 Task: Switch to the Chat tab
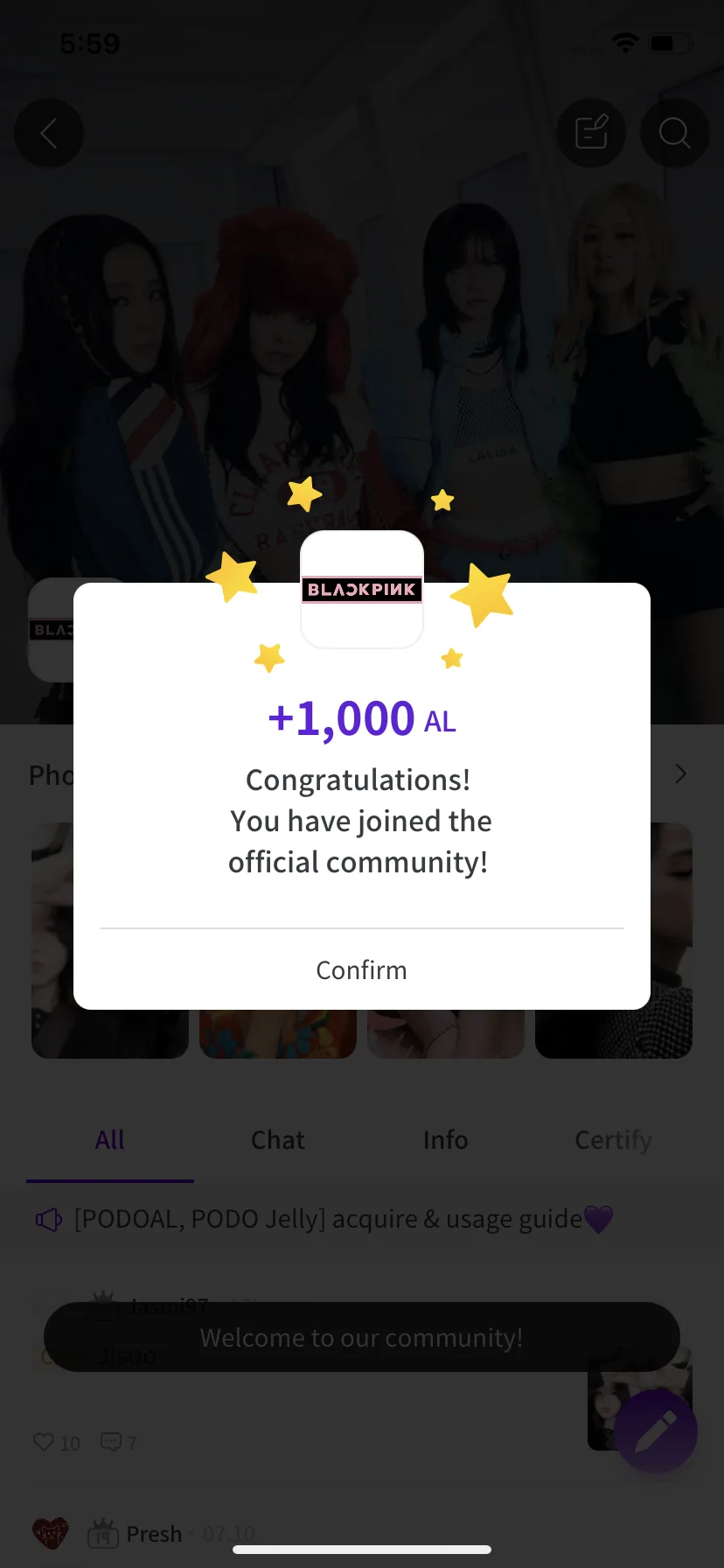[x=278, y=1140]
